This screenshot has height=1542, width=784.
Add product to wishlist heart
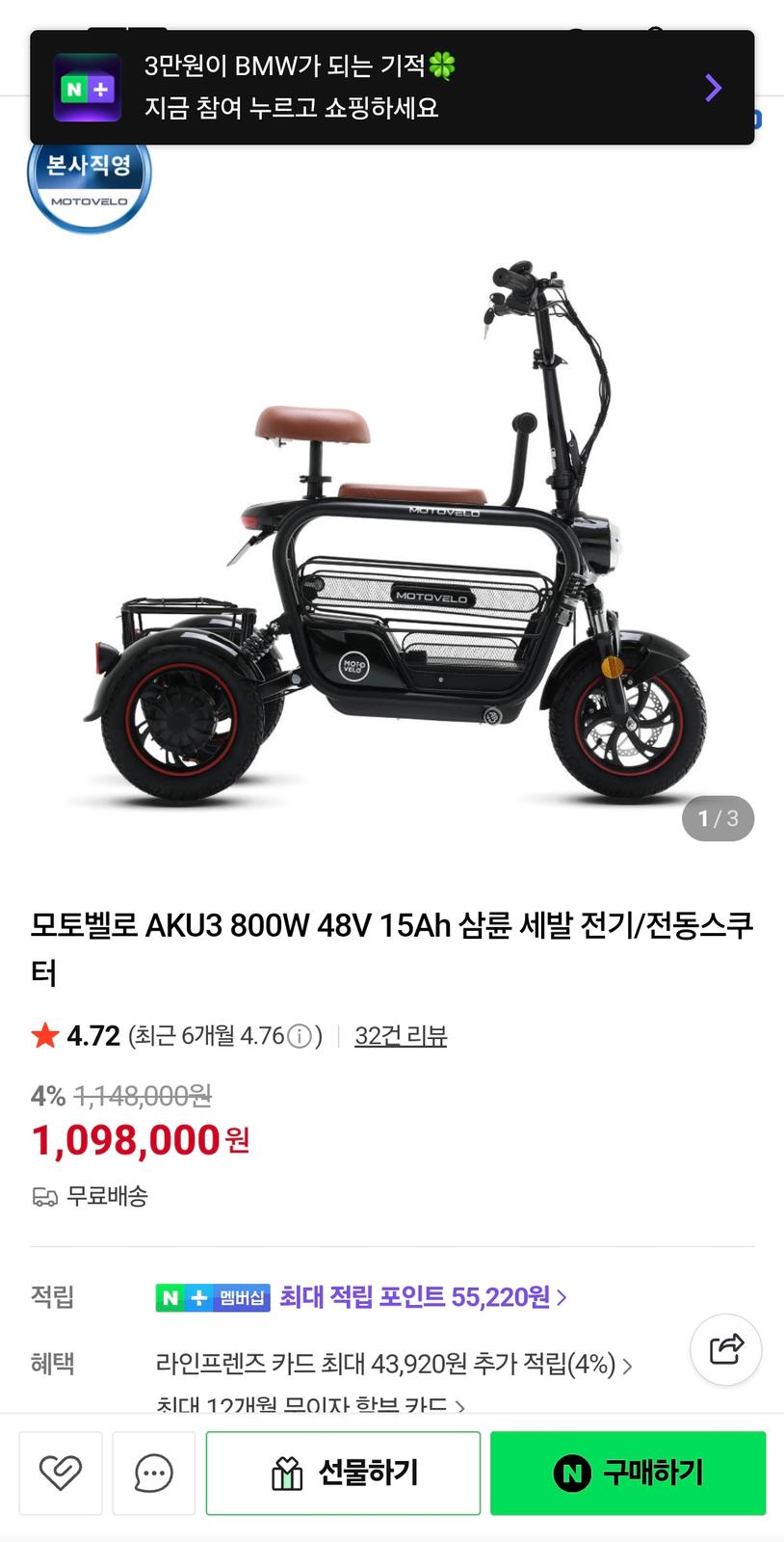tap(61, 1473)
